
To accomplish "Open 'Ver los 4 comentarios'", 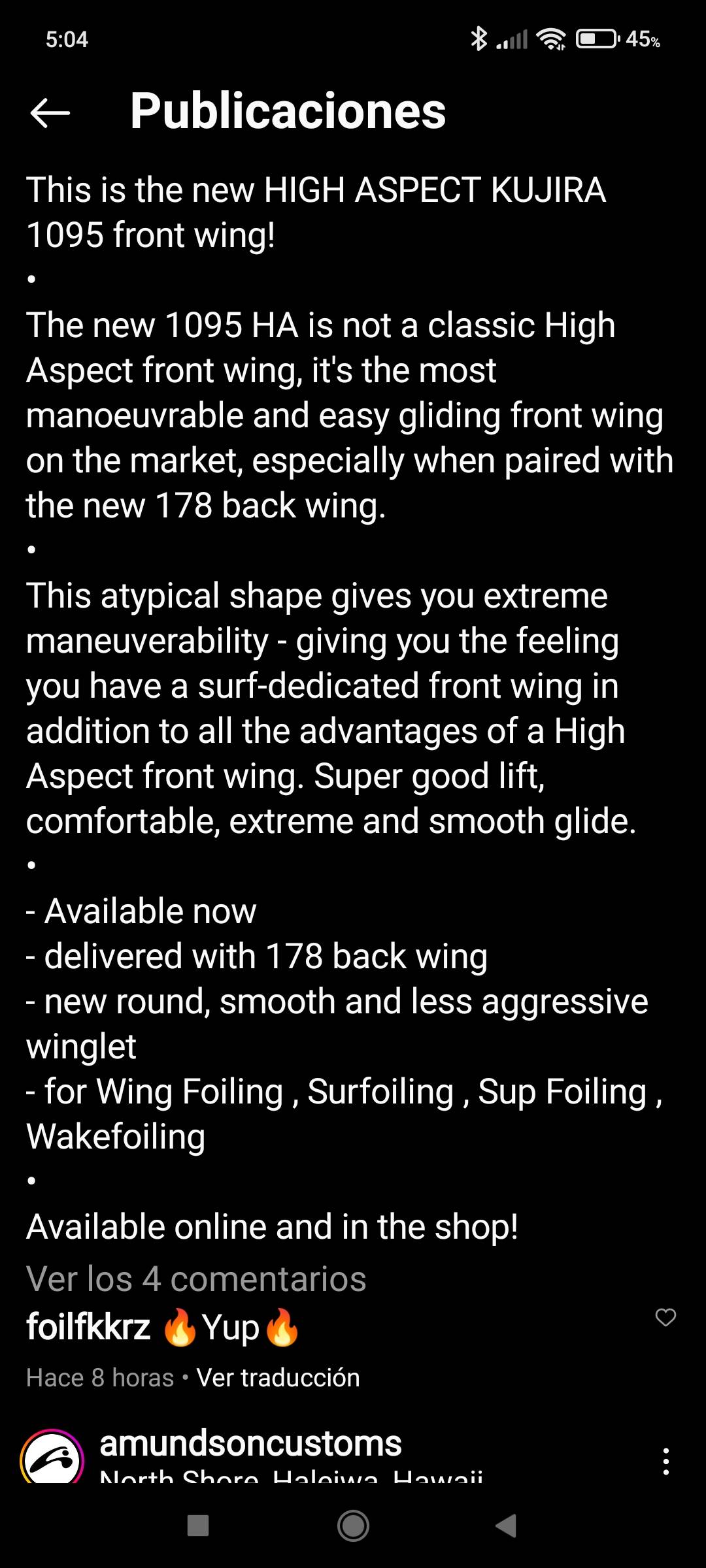I will pos(196,1279).
